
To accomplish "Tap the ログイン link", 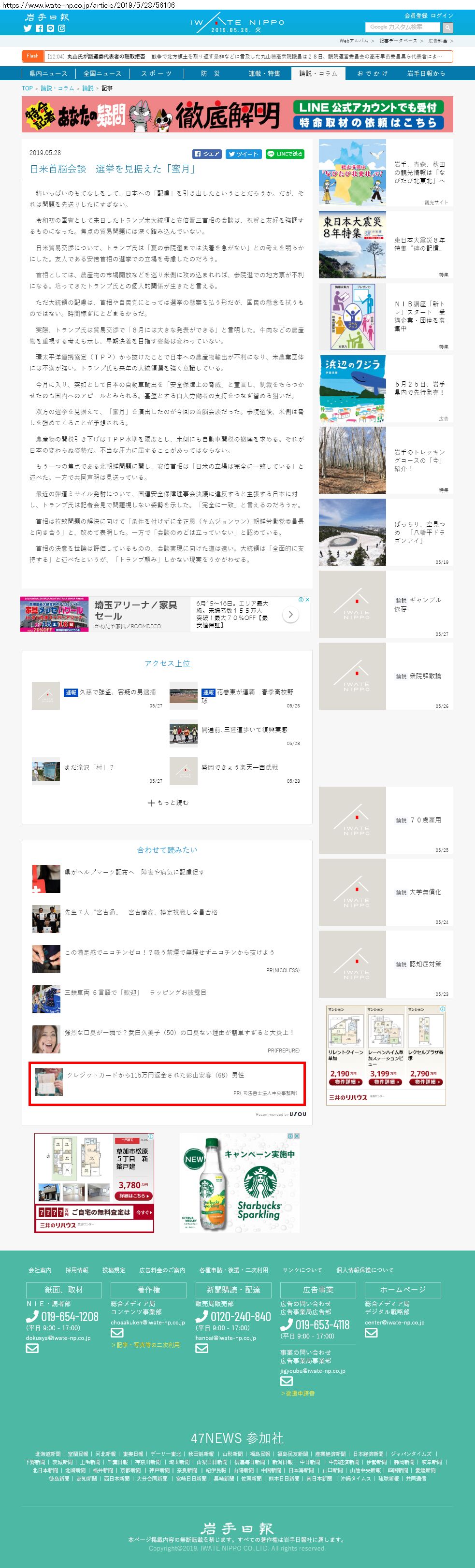I will (x=442, y=16).
